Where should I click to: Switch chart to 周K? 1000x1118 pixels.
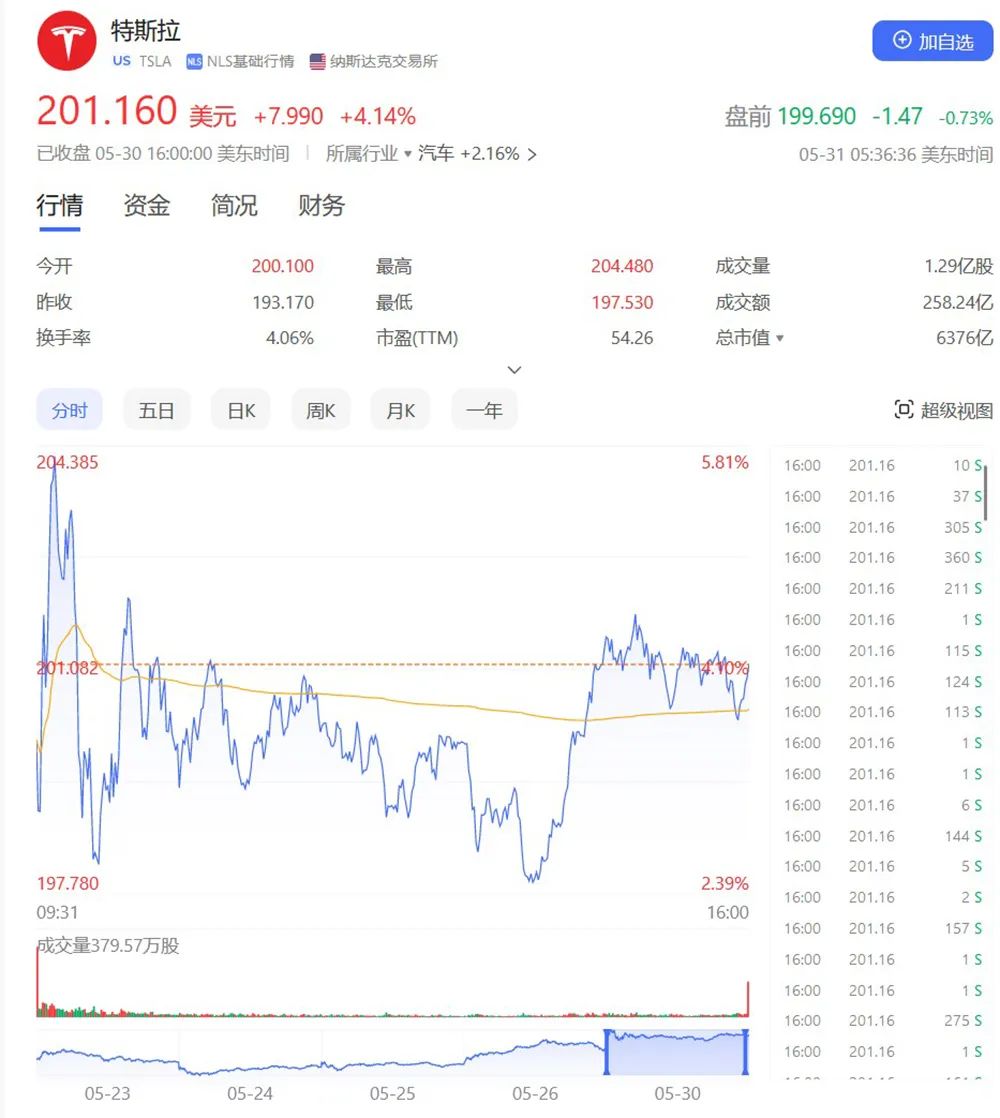coord(321,410)
